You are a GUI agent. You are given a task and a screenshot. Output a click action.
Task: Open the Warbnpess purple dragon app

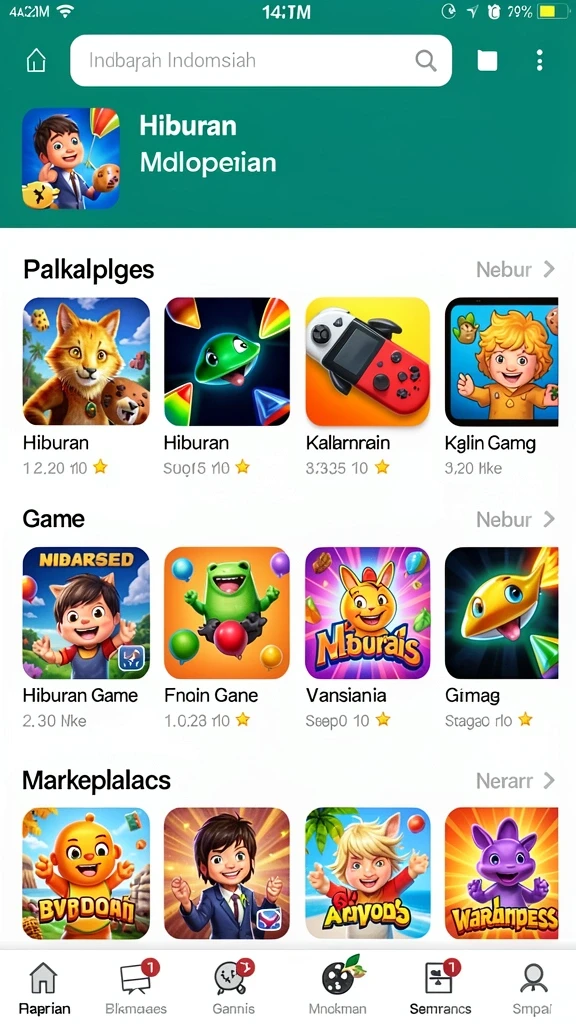pyautogui.click(x=502, y=873)
